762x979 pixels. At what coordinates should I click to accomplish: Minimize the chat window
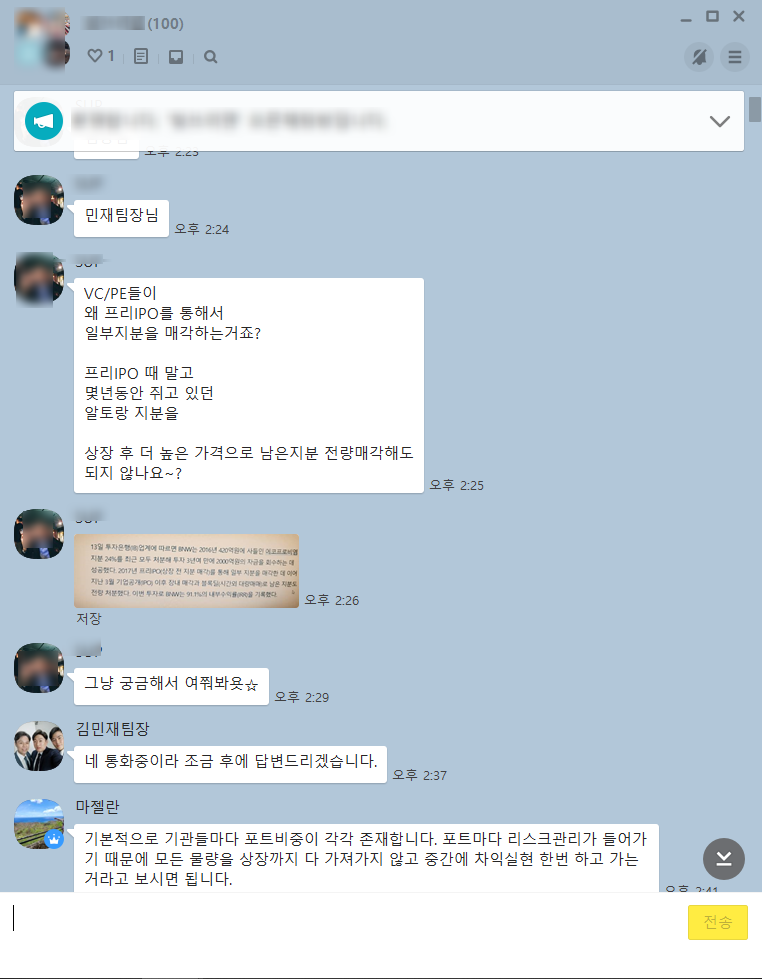coord(686,18)
